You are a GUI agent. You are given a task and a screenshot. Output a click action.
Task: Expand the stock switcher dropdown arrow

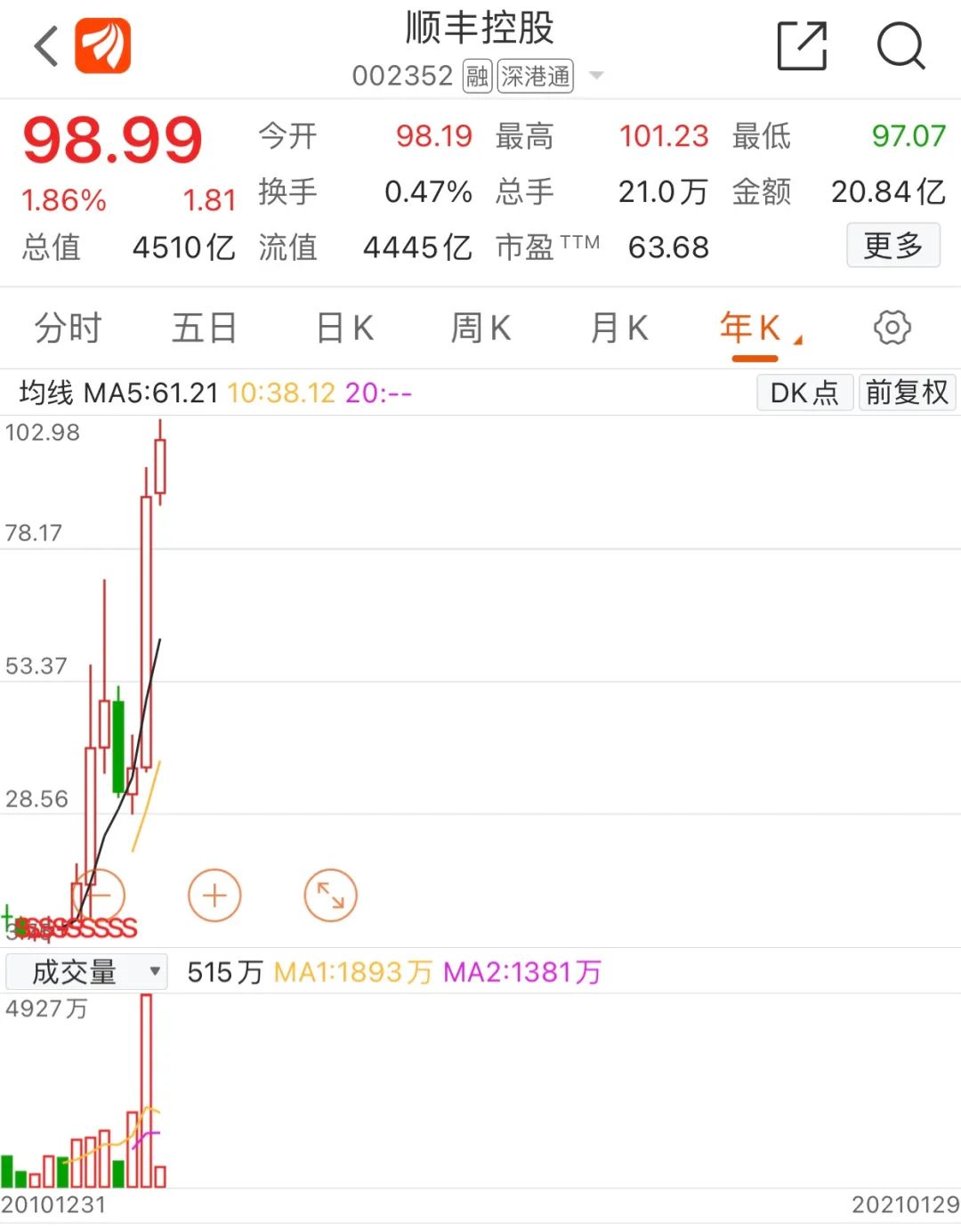click(x=597, y=76)
